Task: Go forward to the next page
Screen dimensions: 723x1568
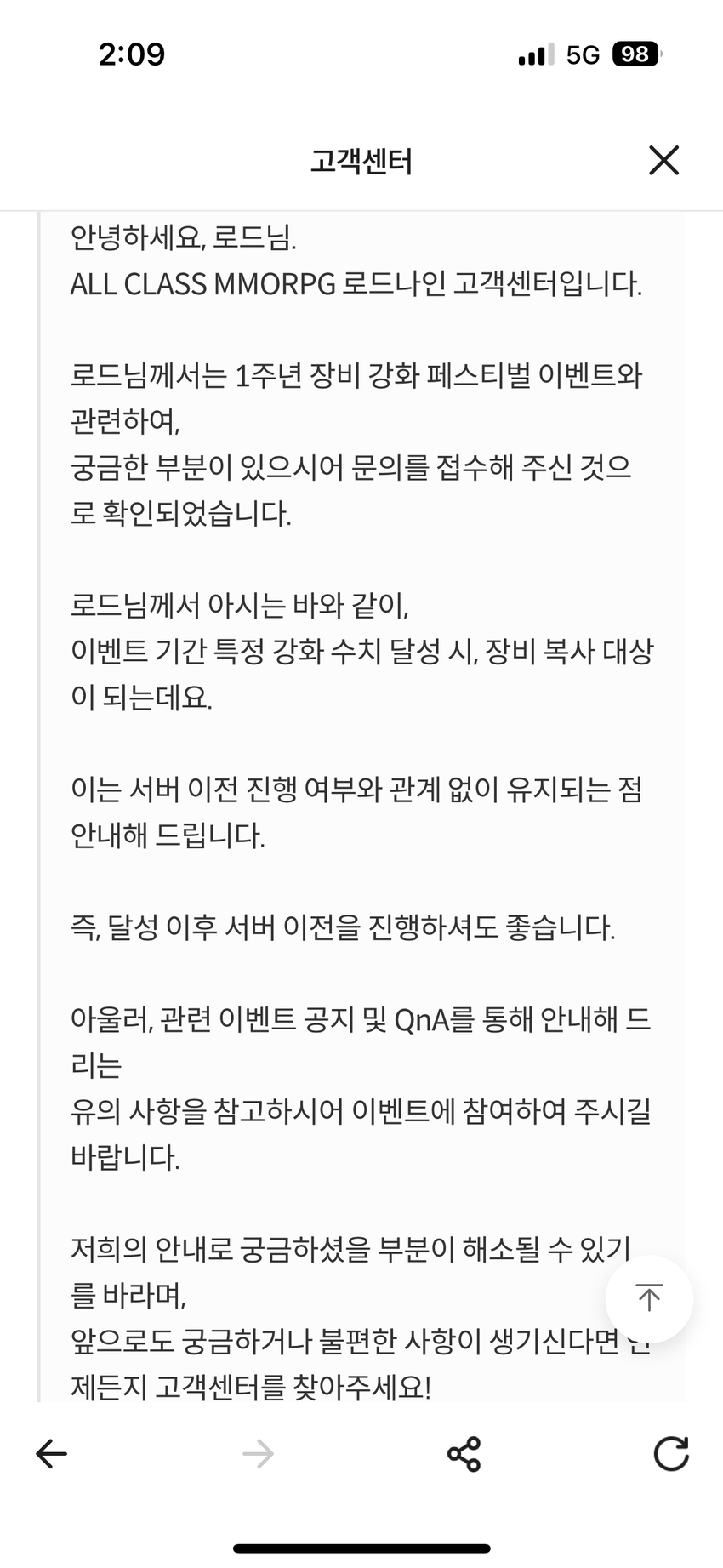Action: click(258, 1454)
